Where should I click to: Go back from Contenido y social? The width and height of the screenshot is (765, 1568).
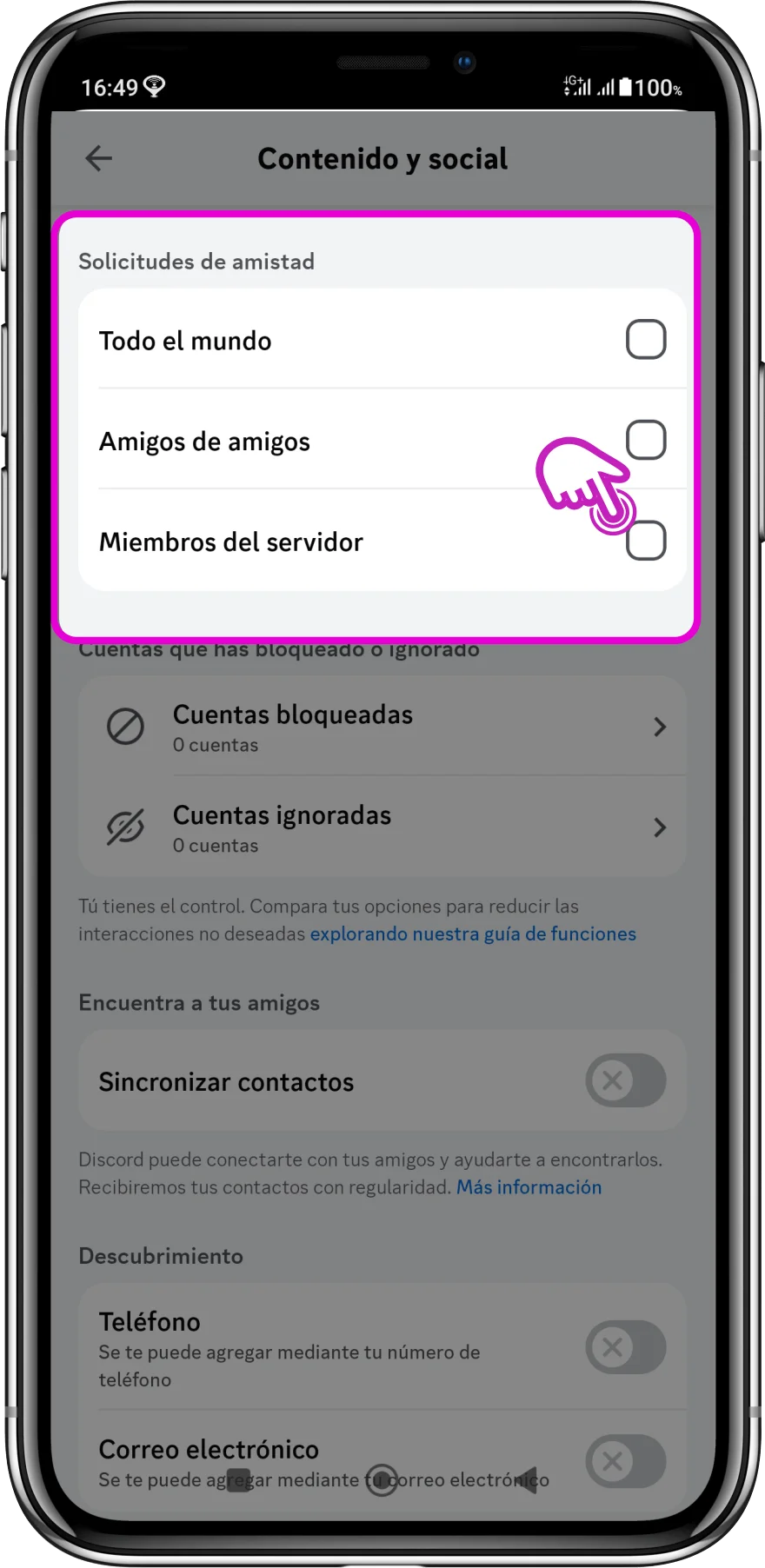click(99, 158)
